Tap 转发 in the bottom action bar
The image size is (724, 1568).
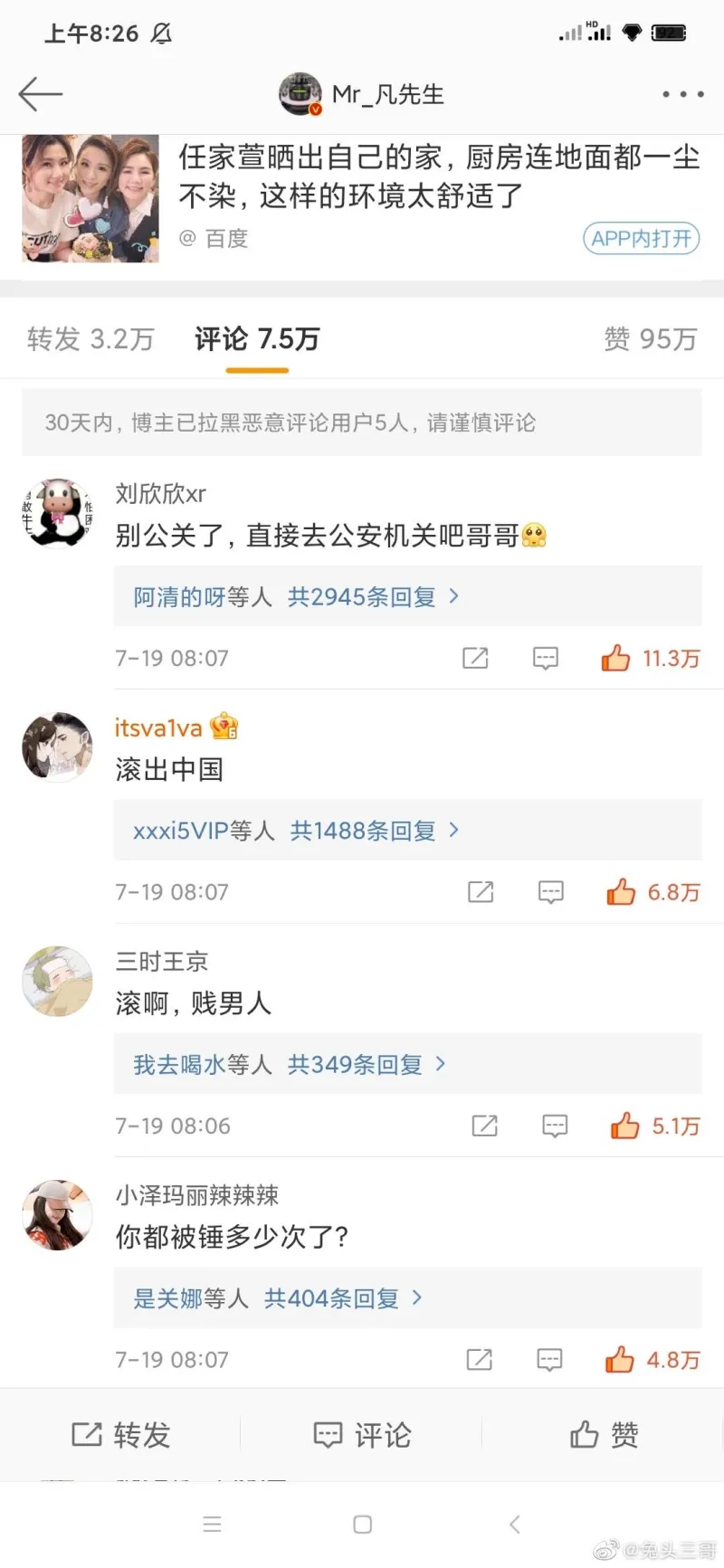coord(120,1434)
